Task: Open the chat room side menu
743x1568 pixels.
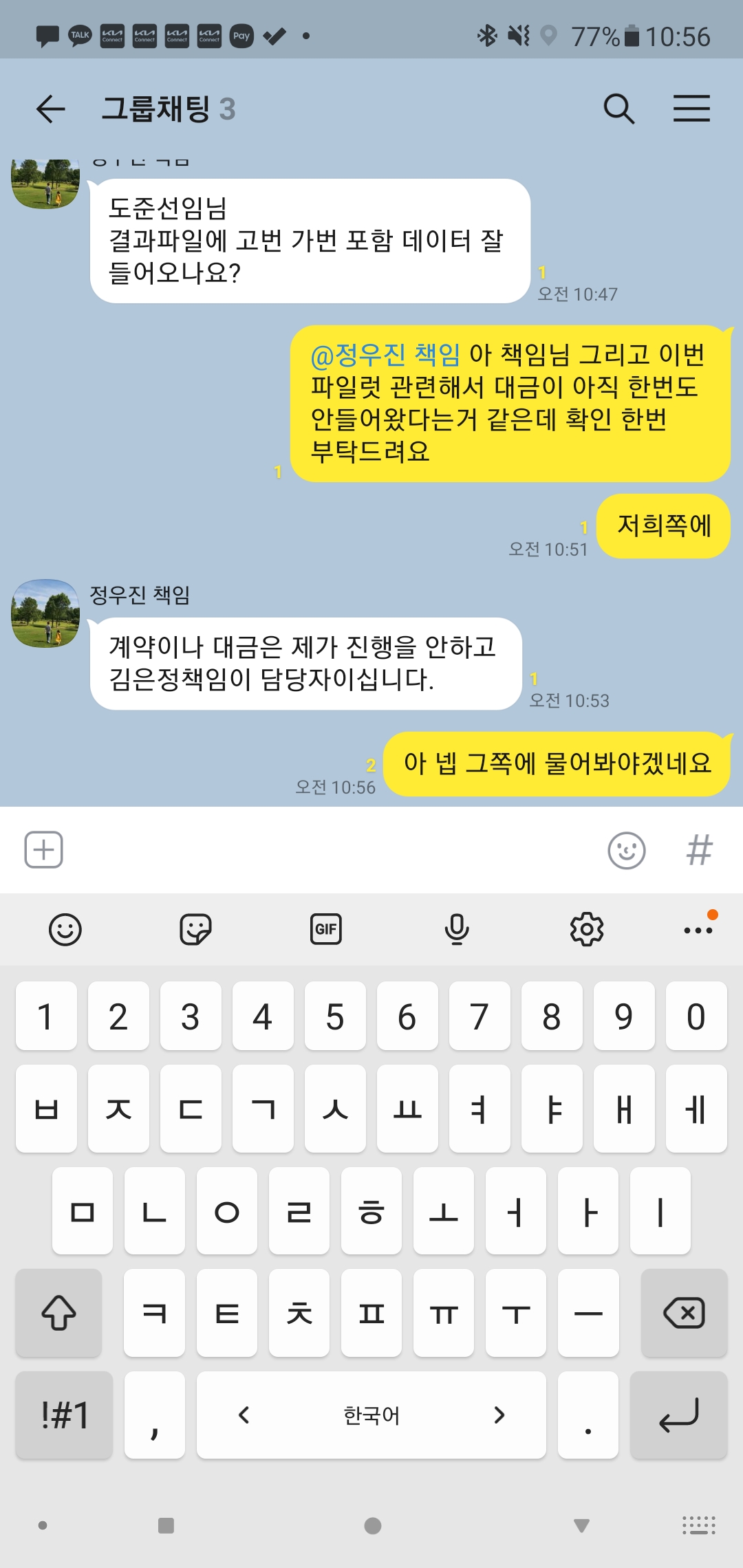Action: click(x=691, y=109)
